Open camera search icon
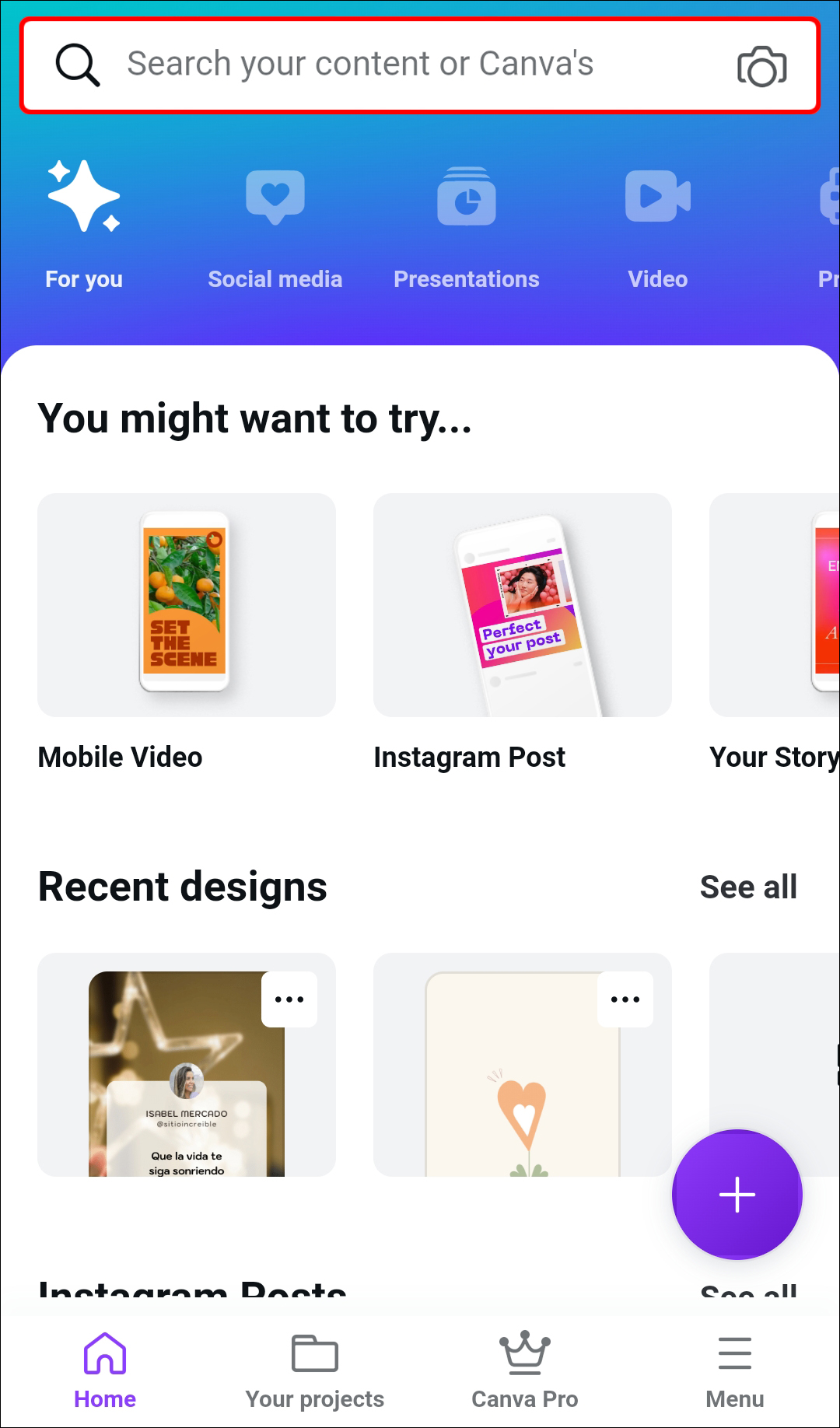Image resolution: width=840 pixels, height=1428 pixels. (x=761, y=67)
